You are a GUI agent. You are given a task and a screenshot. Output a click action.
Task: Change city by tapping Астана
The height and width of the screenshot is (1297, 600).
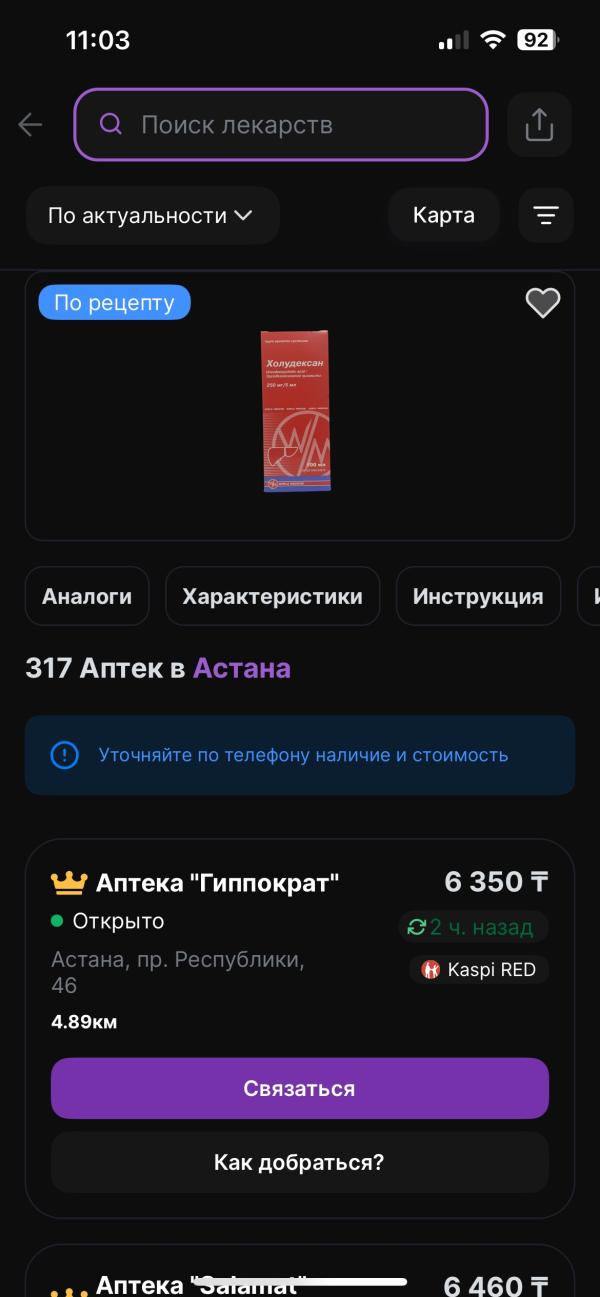point(242,668)
